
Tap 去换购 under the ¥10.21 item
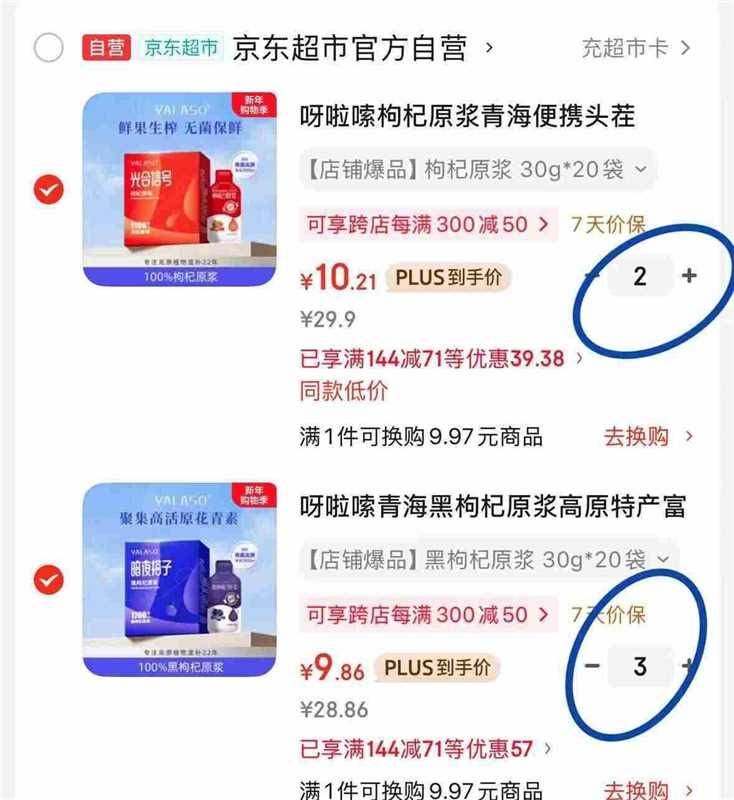coord(647,436)
